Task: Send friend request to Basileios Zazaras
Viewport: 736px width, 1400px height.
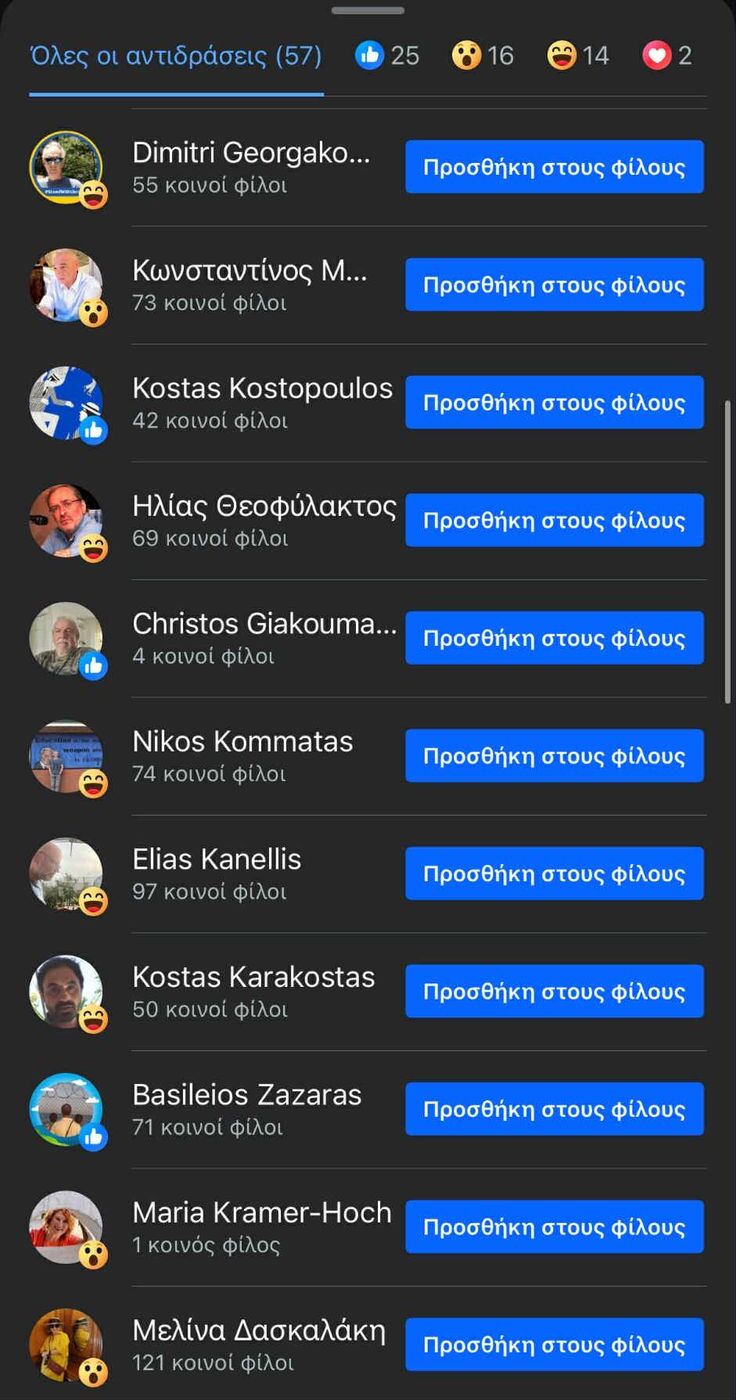Action: pyautogui.click(x=554, y=1109)
